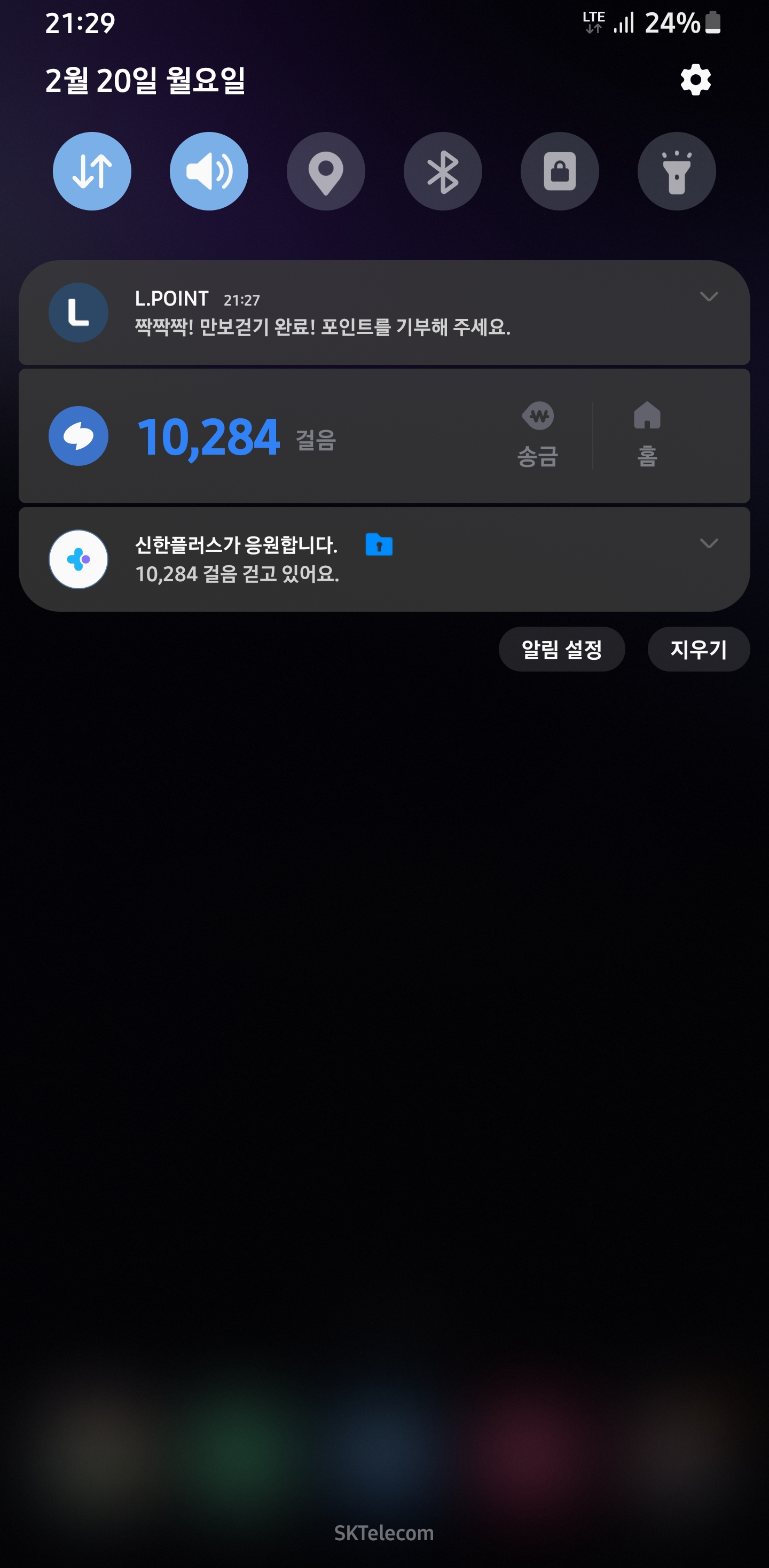Open 알림 설정 notification settings
Image resolution: width=769 pixels, height=1568 pixels.
(562, 649)
